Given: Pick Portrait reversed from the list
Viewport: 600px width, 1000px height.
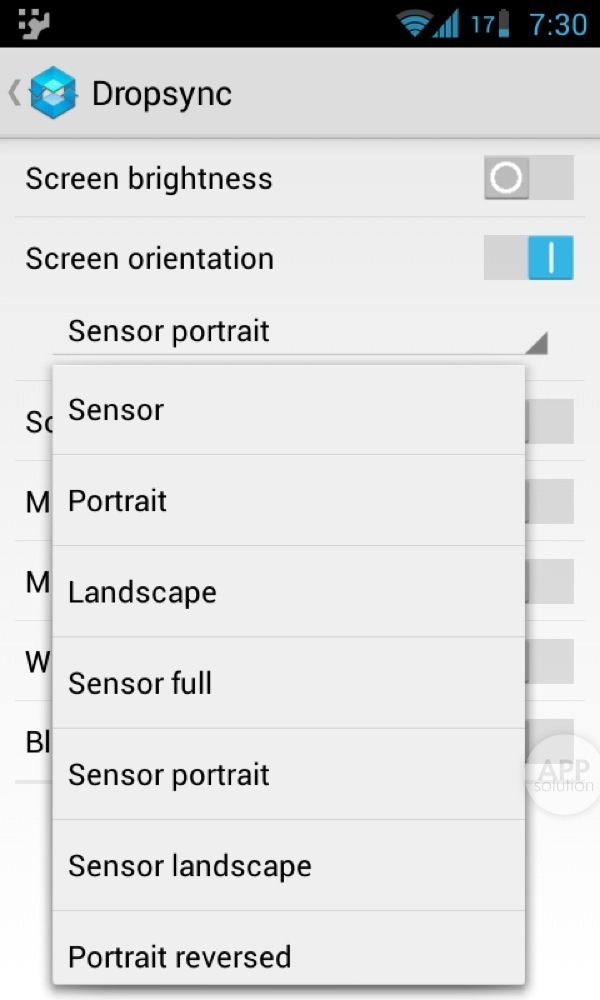Looking at the screenshot, I should pyautogui.click(x=288, y=955).
